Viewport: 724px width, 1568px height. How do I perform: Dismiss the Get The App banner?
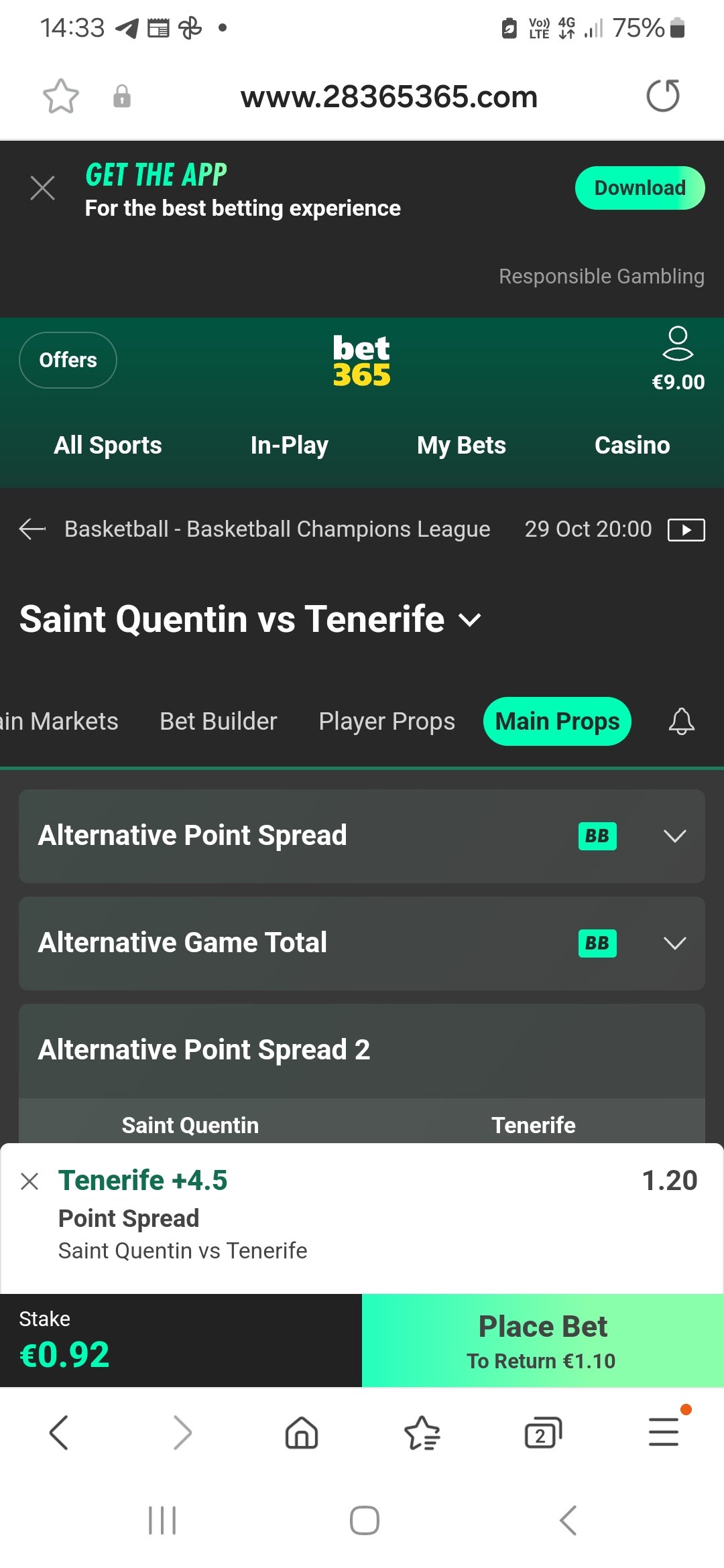click(43, 188)
